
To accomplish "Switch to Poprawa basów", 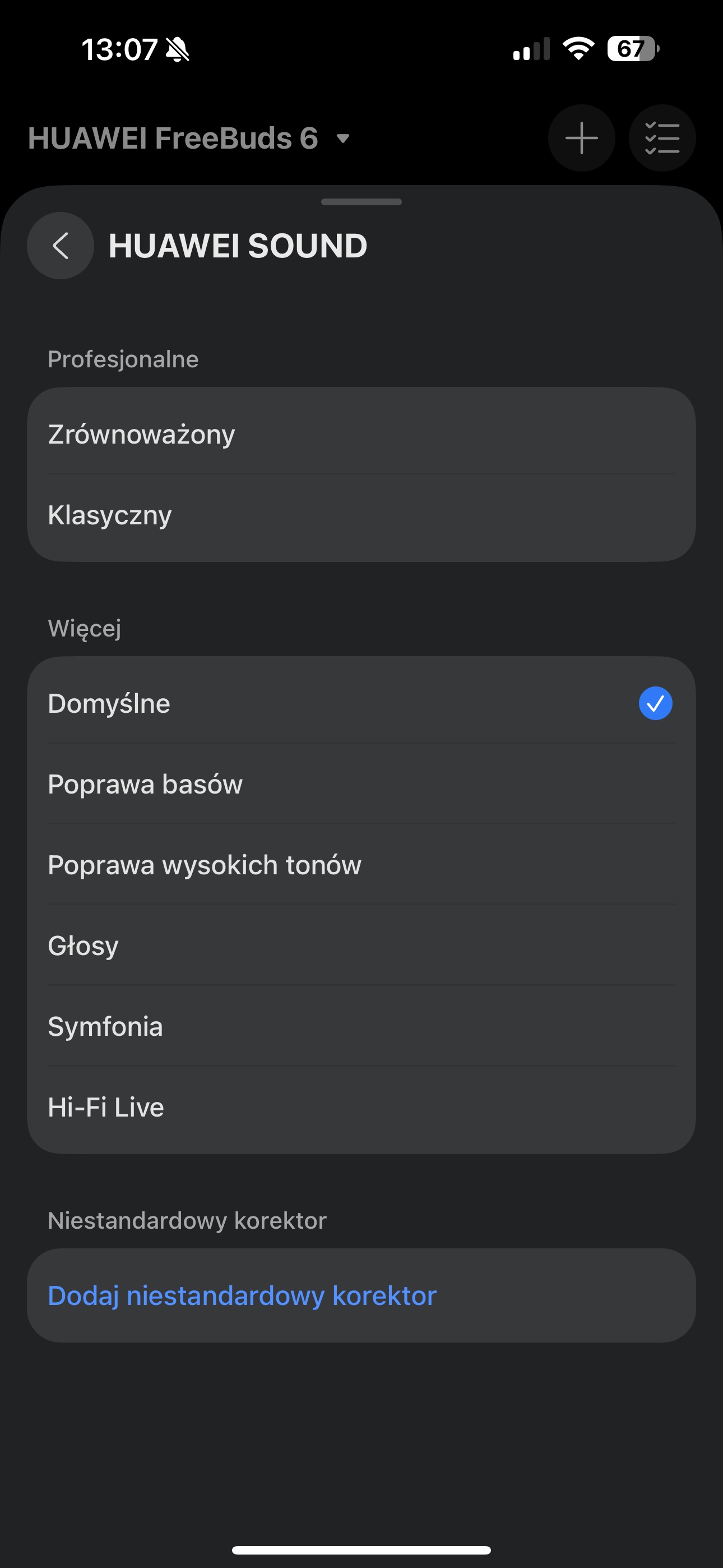I will [x=361, y=784].
